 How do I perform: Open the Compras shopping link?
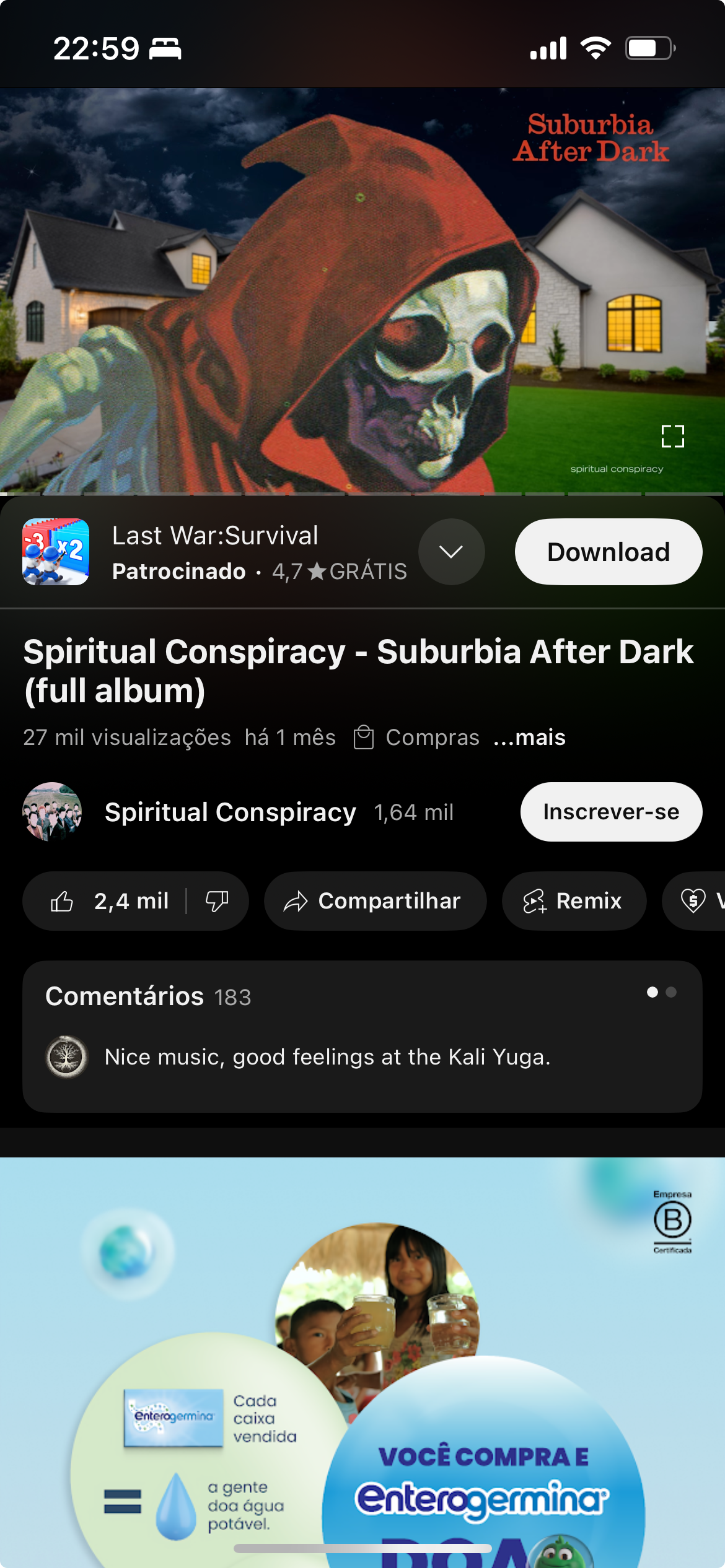coord(416,738)
